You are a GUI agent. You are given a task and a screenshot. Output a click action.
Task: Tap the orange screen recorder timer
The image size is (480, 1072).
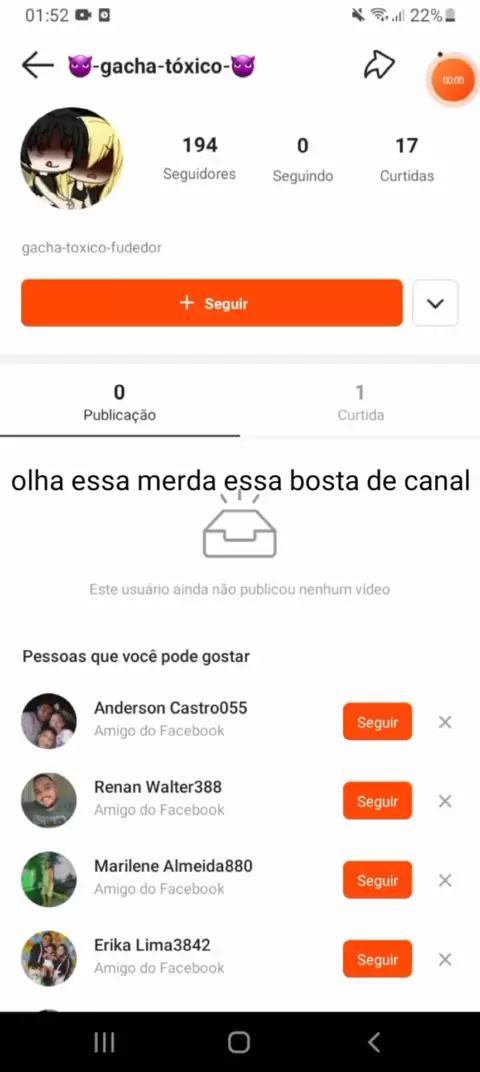453,80
